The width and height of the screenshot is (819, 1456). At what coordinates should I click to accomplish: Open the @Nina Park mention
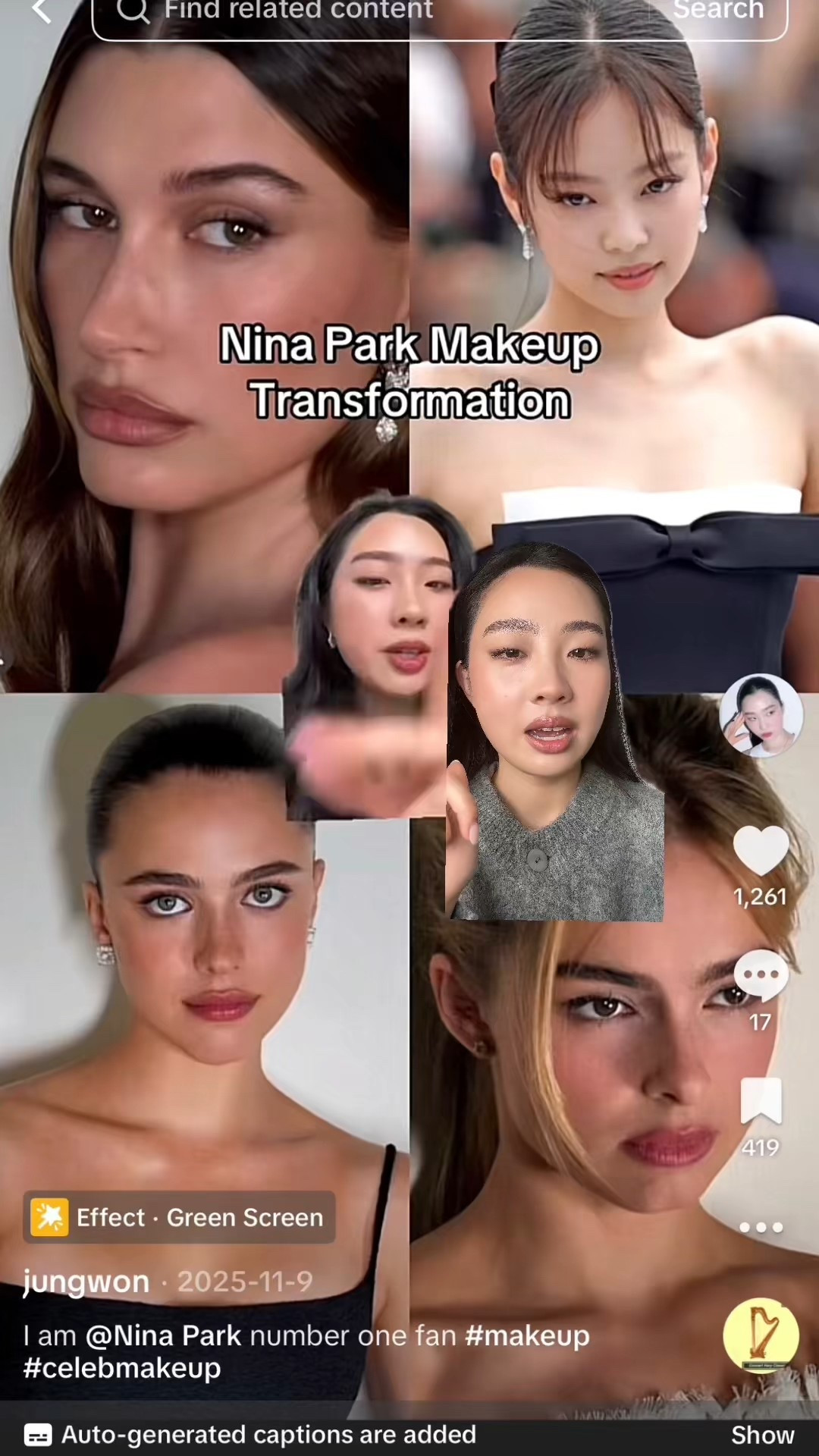click(x=163, y=1335)
